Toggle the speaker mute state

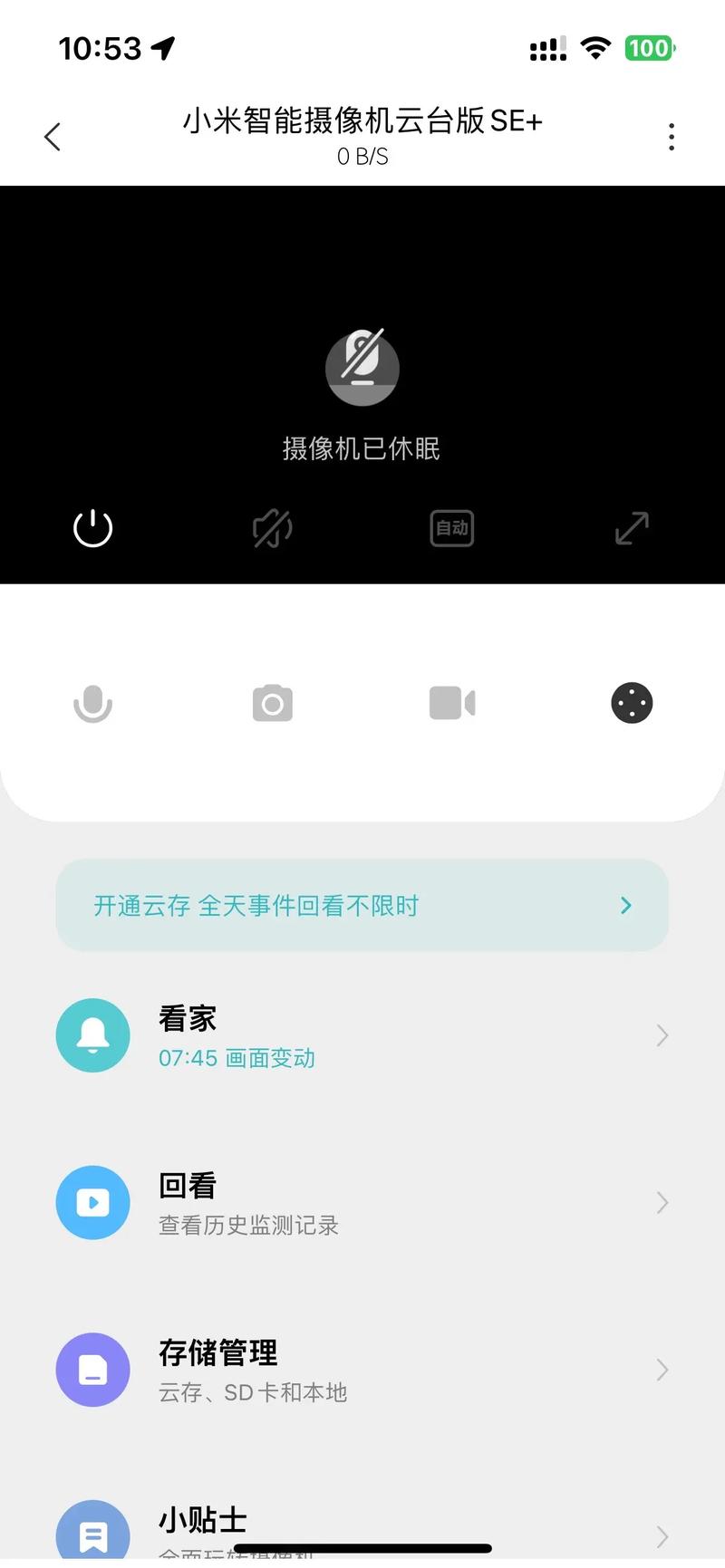(x=271, y=528)
